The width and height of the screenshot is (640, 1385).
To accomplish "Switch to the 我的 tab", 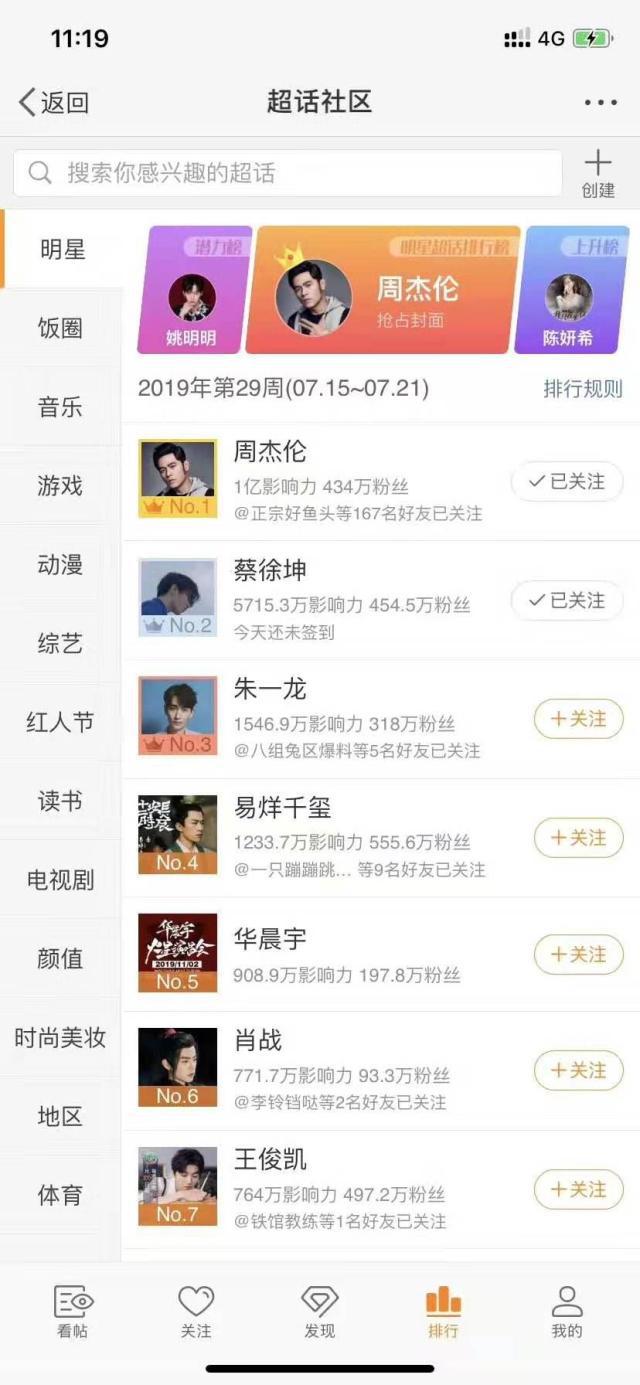I will 566,1311.
